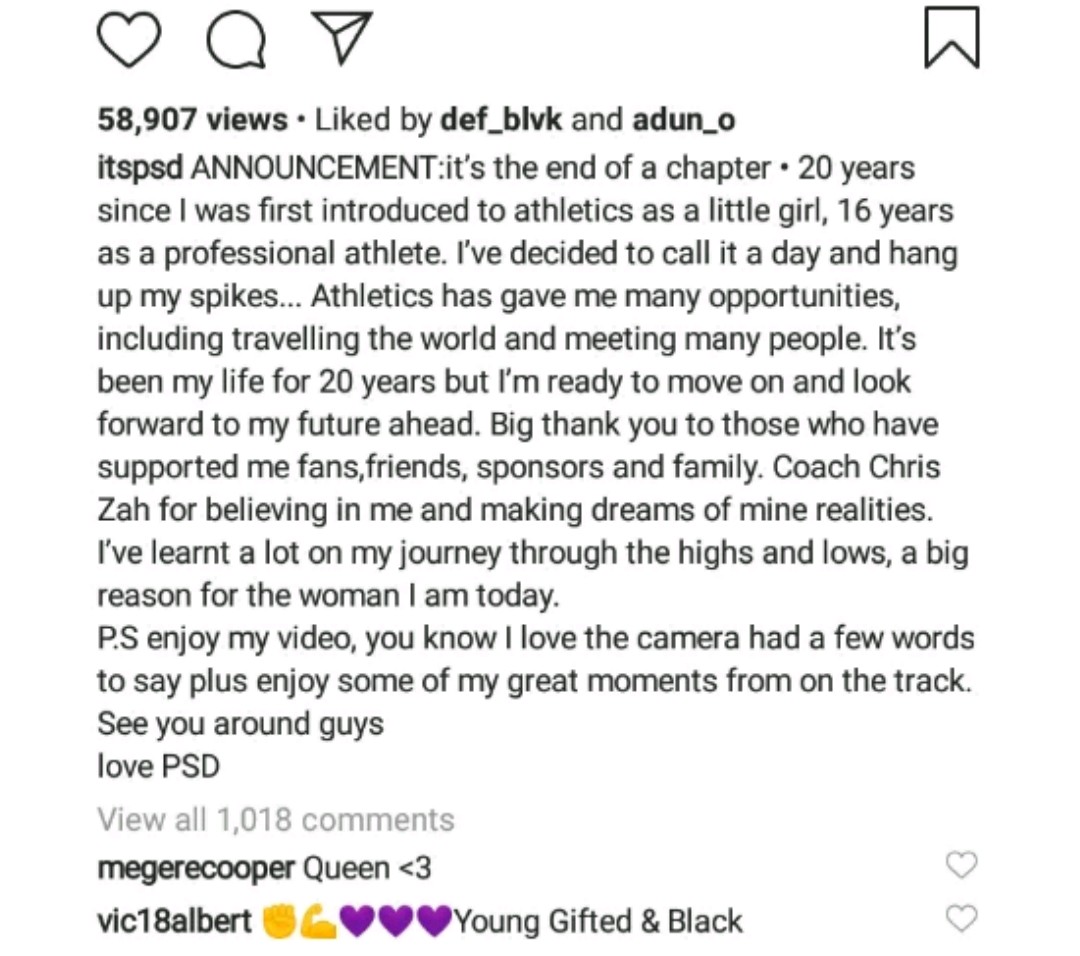Open def_blvk's profile from likes

tap(501, 120)
